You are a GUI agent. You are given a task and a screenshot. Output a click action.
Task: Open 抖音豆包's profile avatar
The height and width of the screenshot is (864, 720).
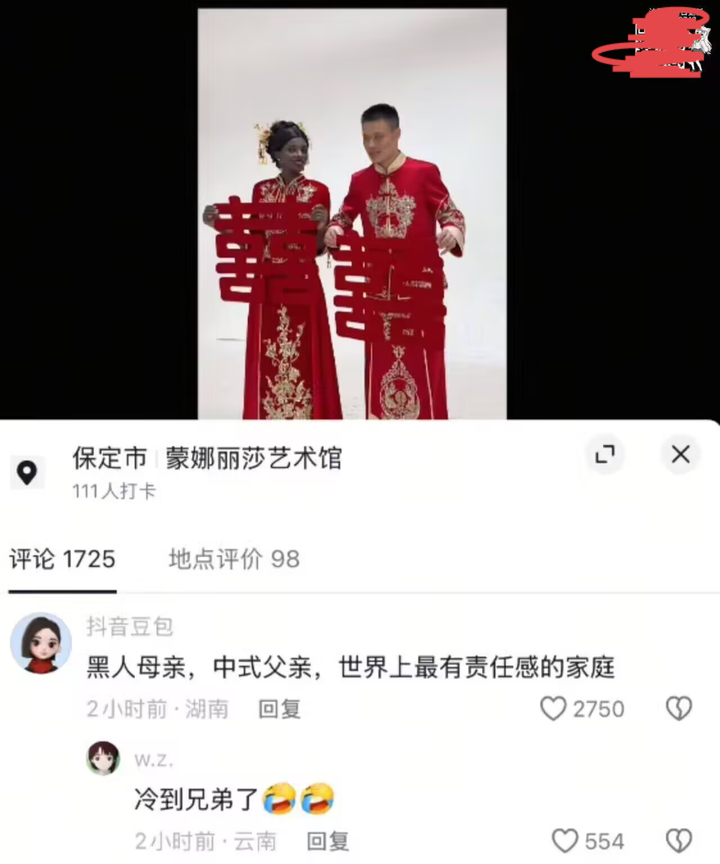41,643
